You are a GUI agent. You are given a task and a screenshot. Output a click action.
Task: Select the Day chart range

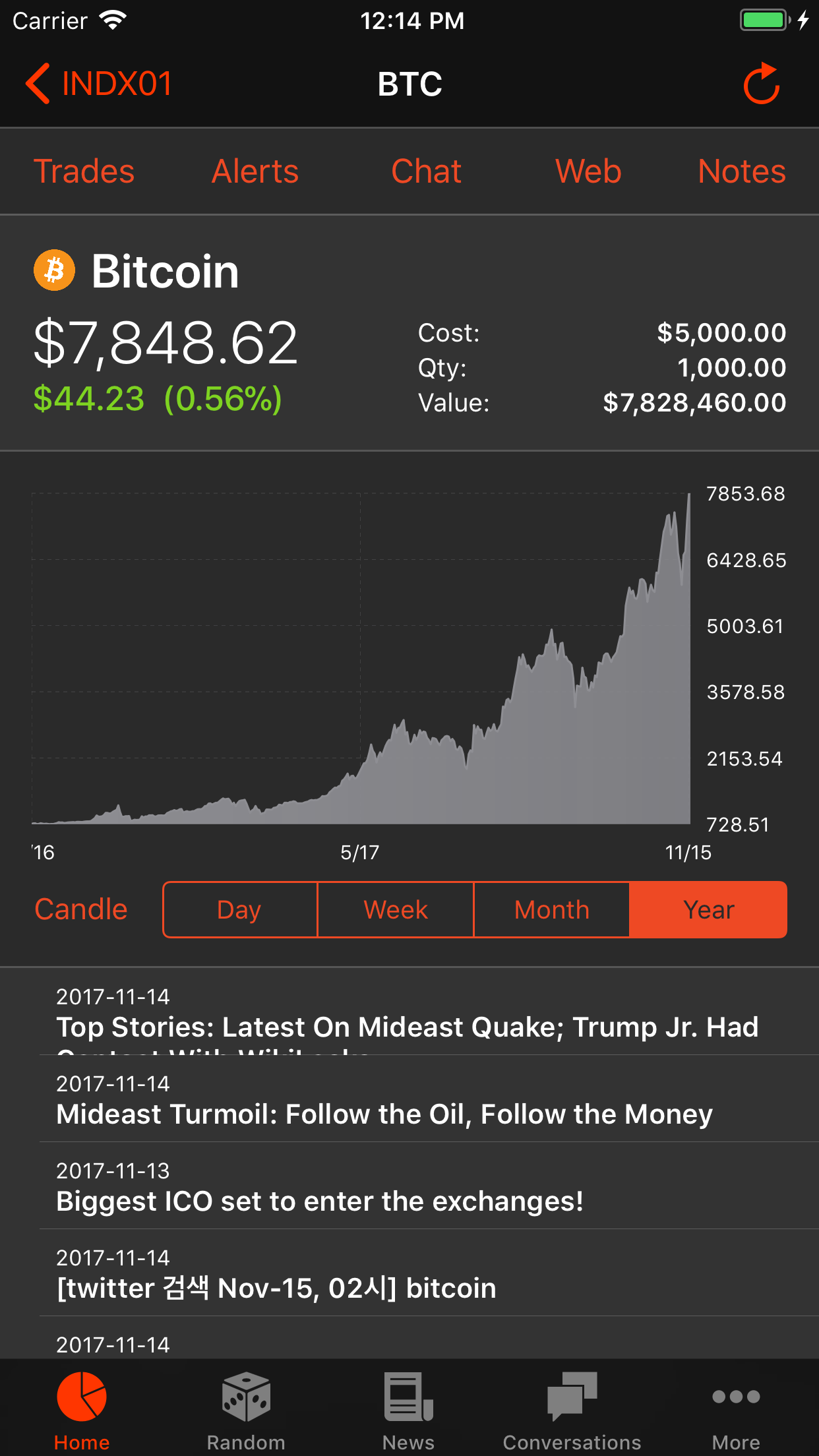pyautogui.click(x=239, y=910)
